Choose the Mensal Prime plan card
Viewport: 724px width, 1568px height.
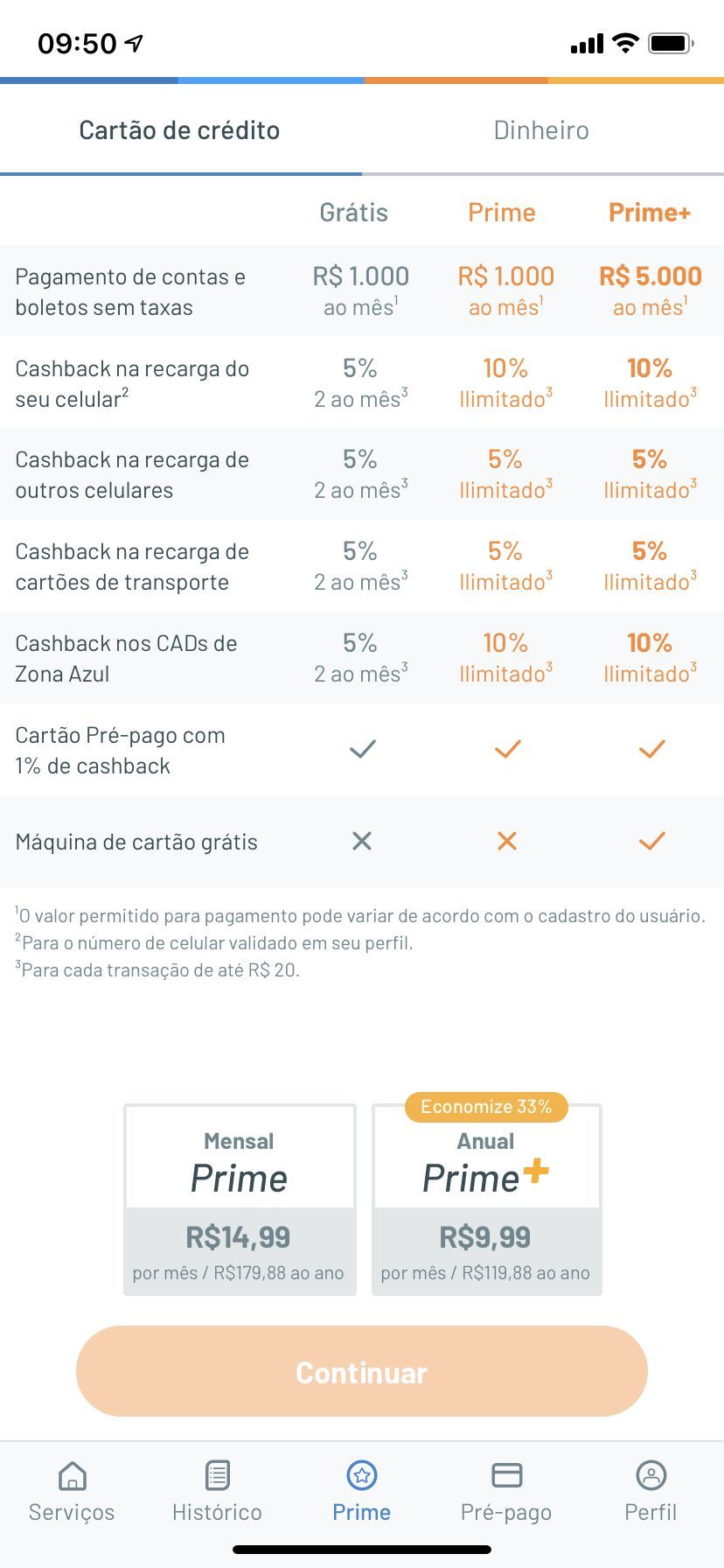pyautogui.click(x=240, y=1200)
